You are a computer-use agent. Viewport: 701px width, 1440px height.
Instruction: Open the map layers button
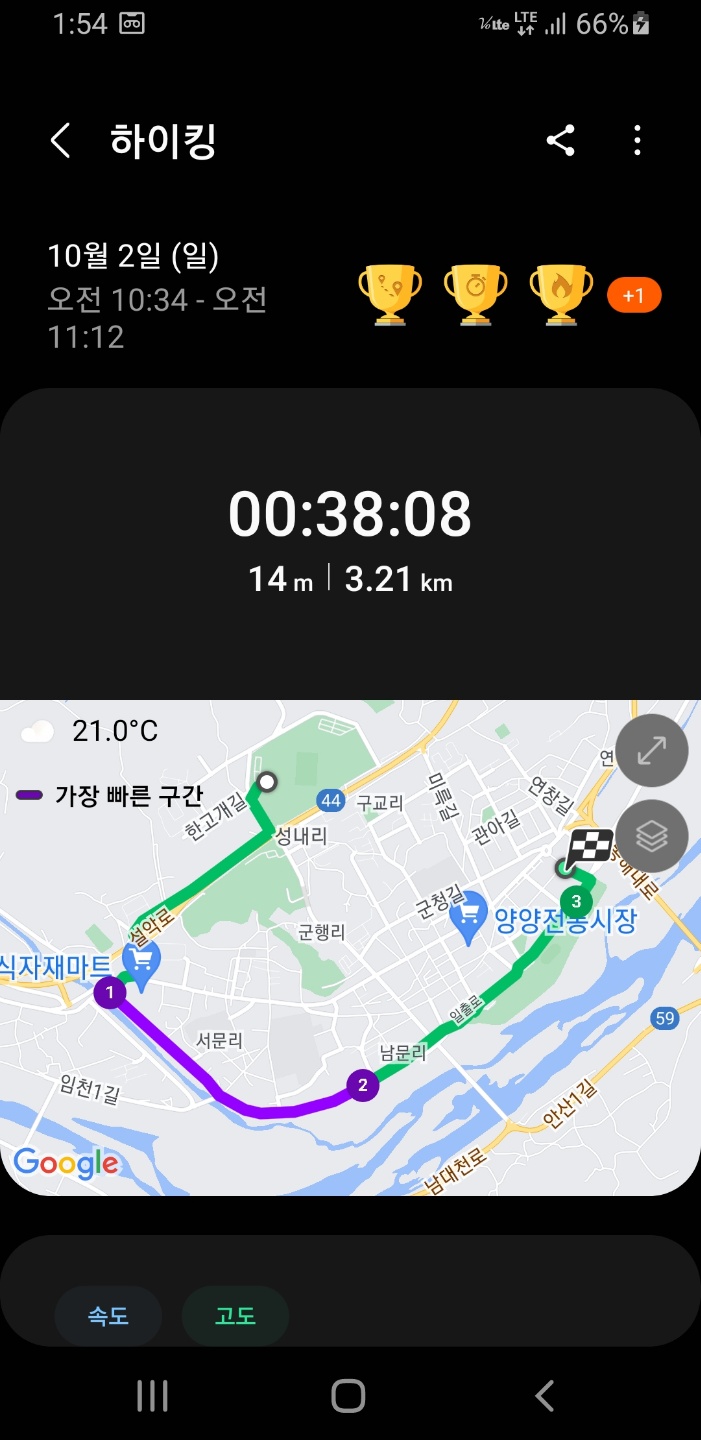tap(652, 836)
